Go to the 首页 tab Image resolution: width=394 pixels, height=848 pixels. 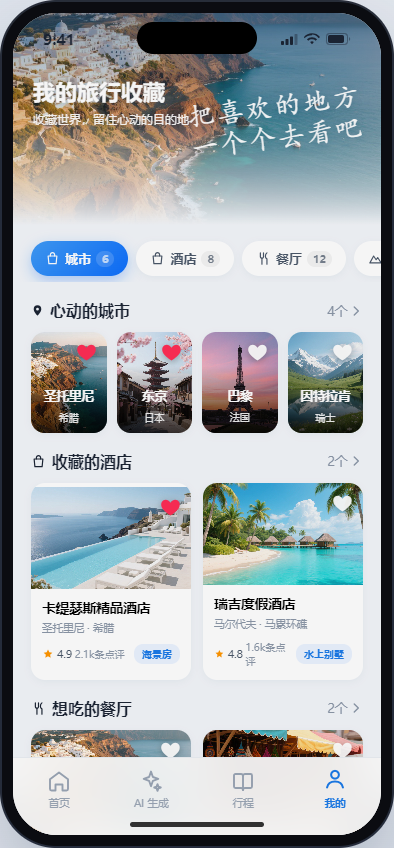[59, 790]
